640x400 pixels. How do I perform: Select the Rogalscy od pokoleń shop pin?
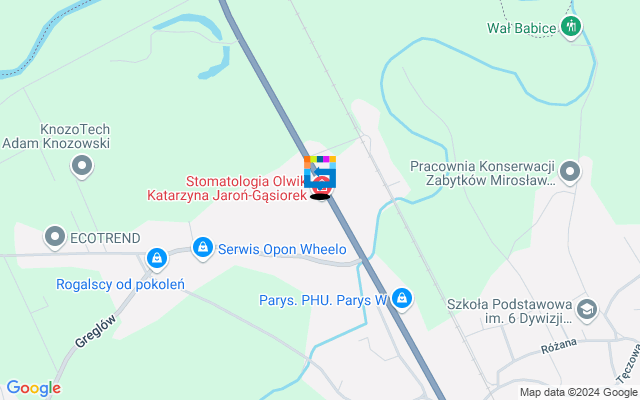[157, 260]
